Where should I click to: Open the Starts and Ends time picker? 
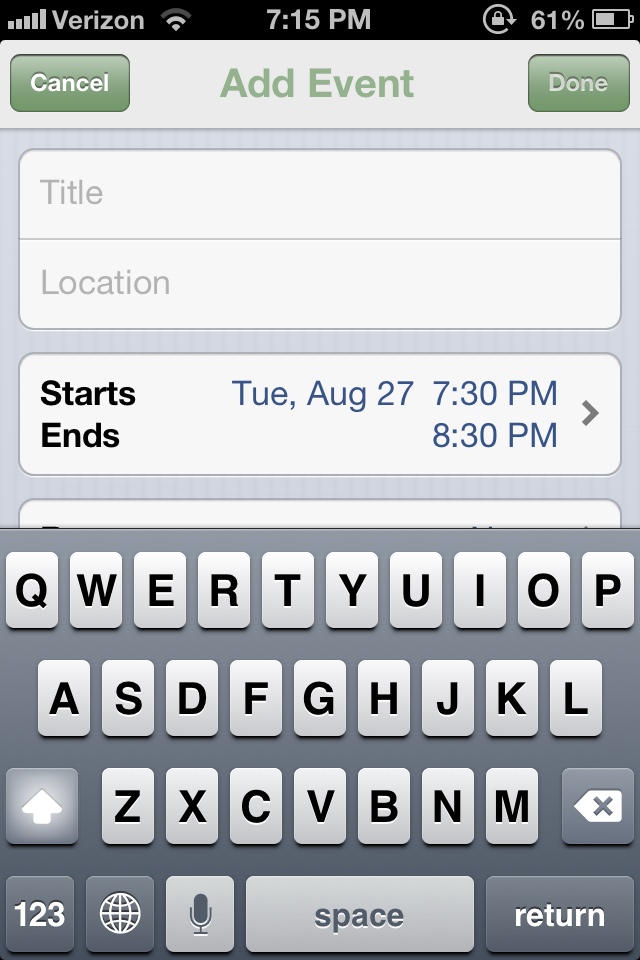pos(320,414)
